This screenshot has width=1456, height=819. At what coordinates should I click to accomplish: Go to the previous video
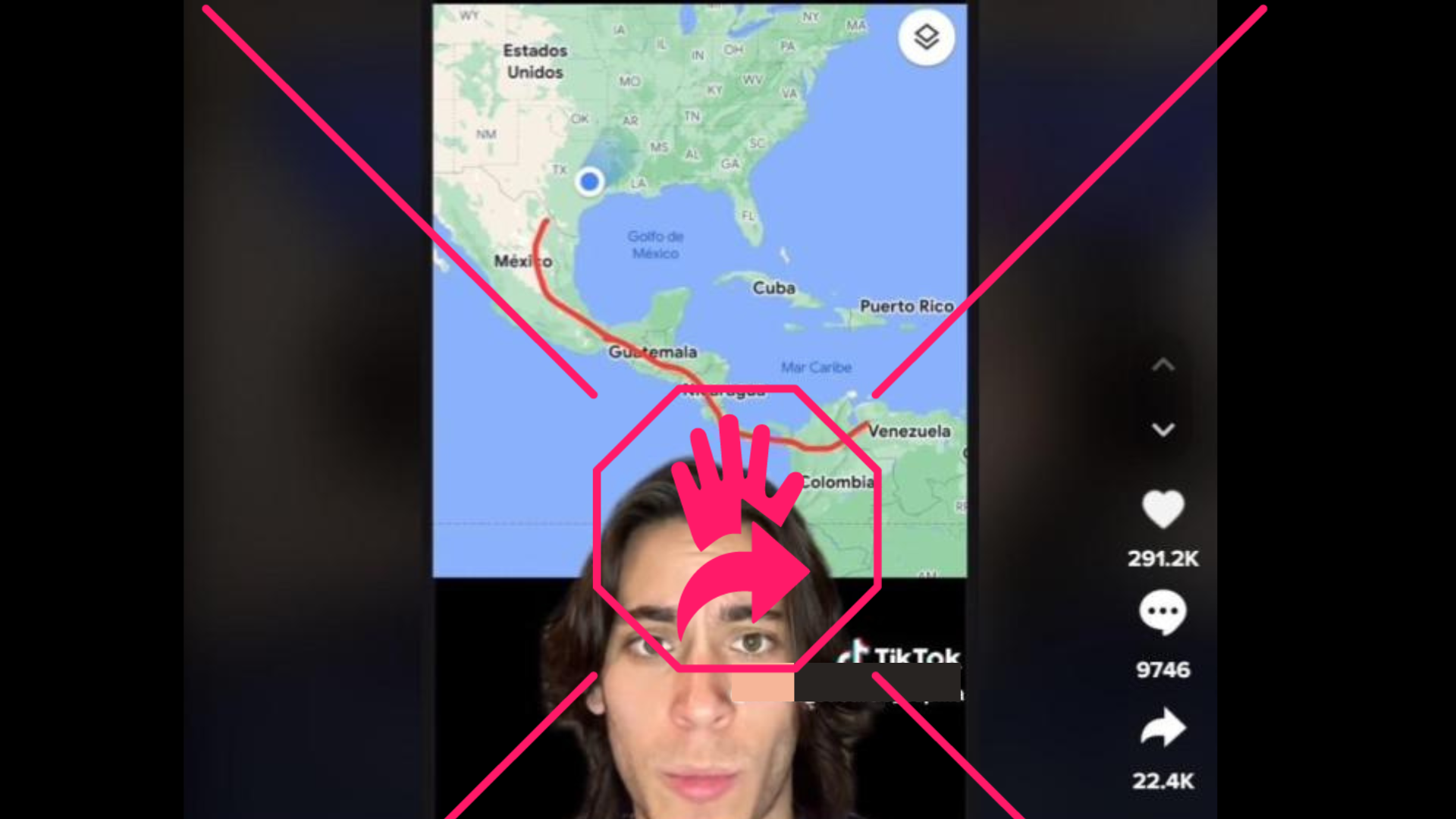coord(1163,366)
